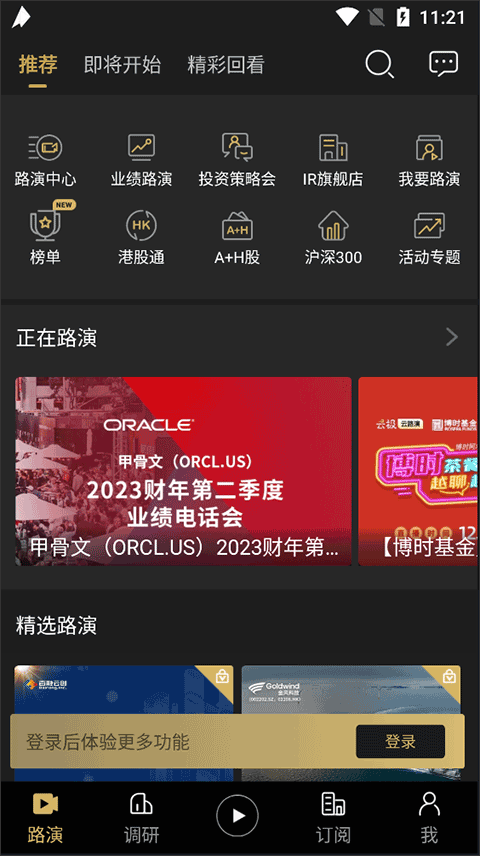
Task: Open A+H股 shortcut
Action: point(237,239)
